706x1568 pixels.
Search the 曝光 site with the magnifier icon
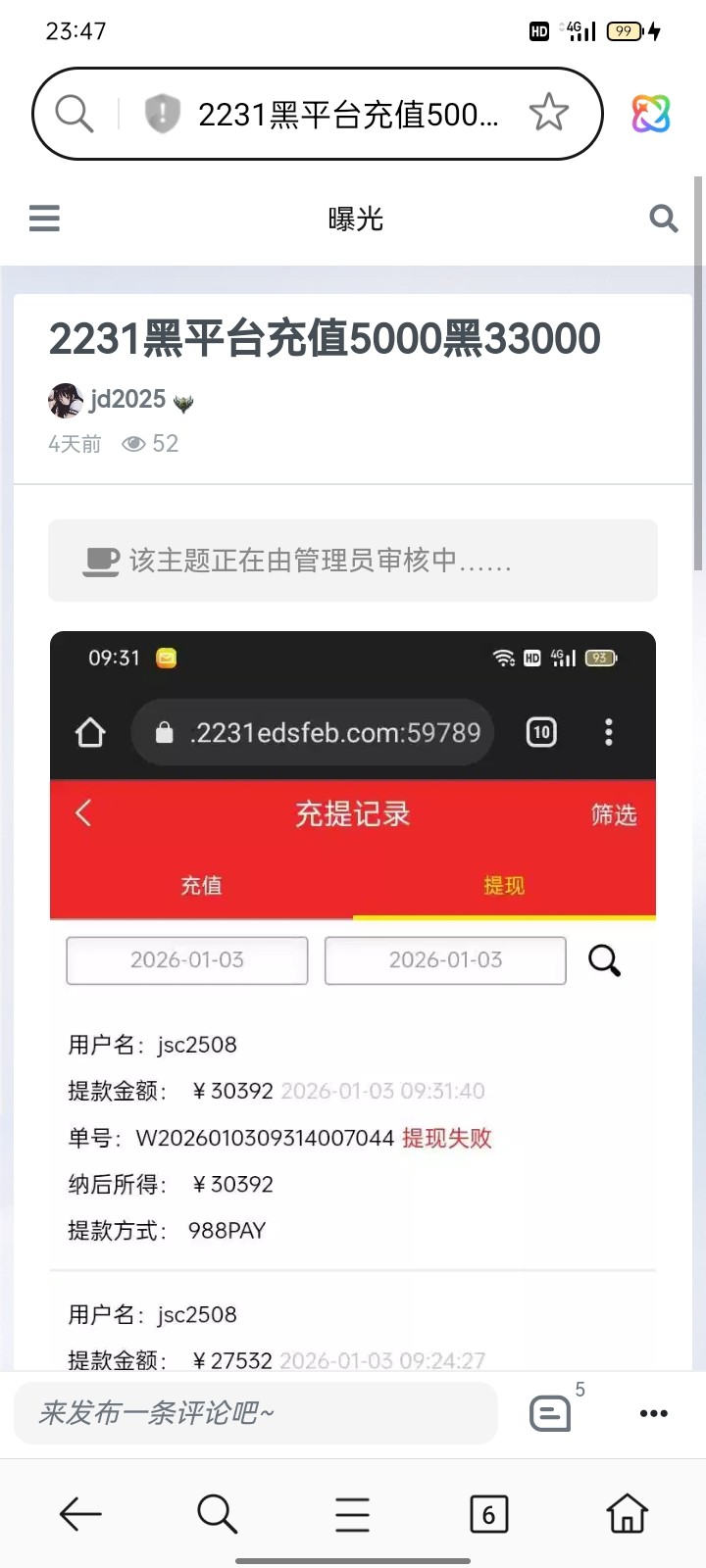tap(664, 218)
